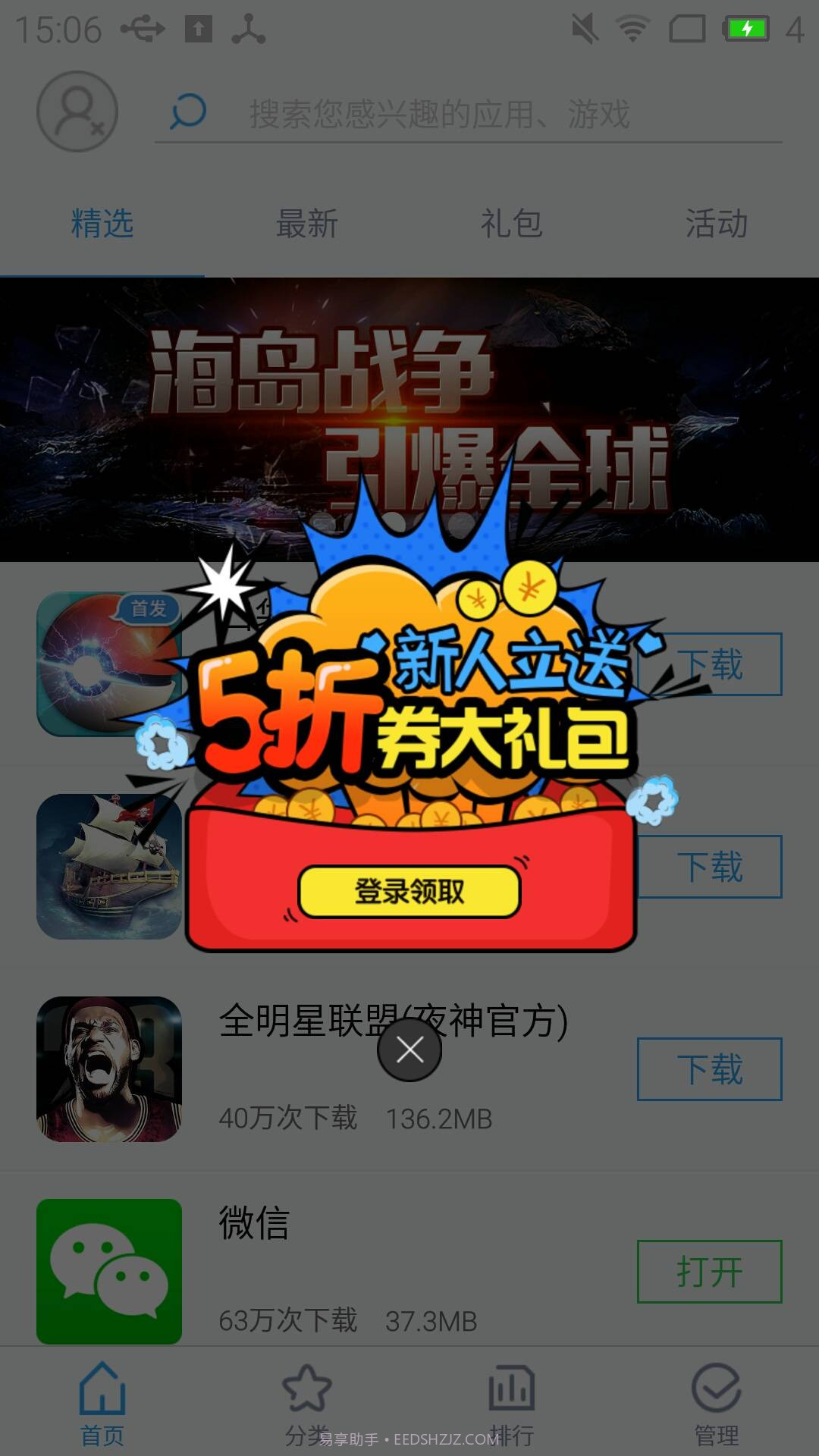Go to the 分类 tab

306,1403
